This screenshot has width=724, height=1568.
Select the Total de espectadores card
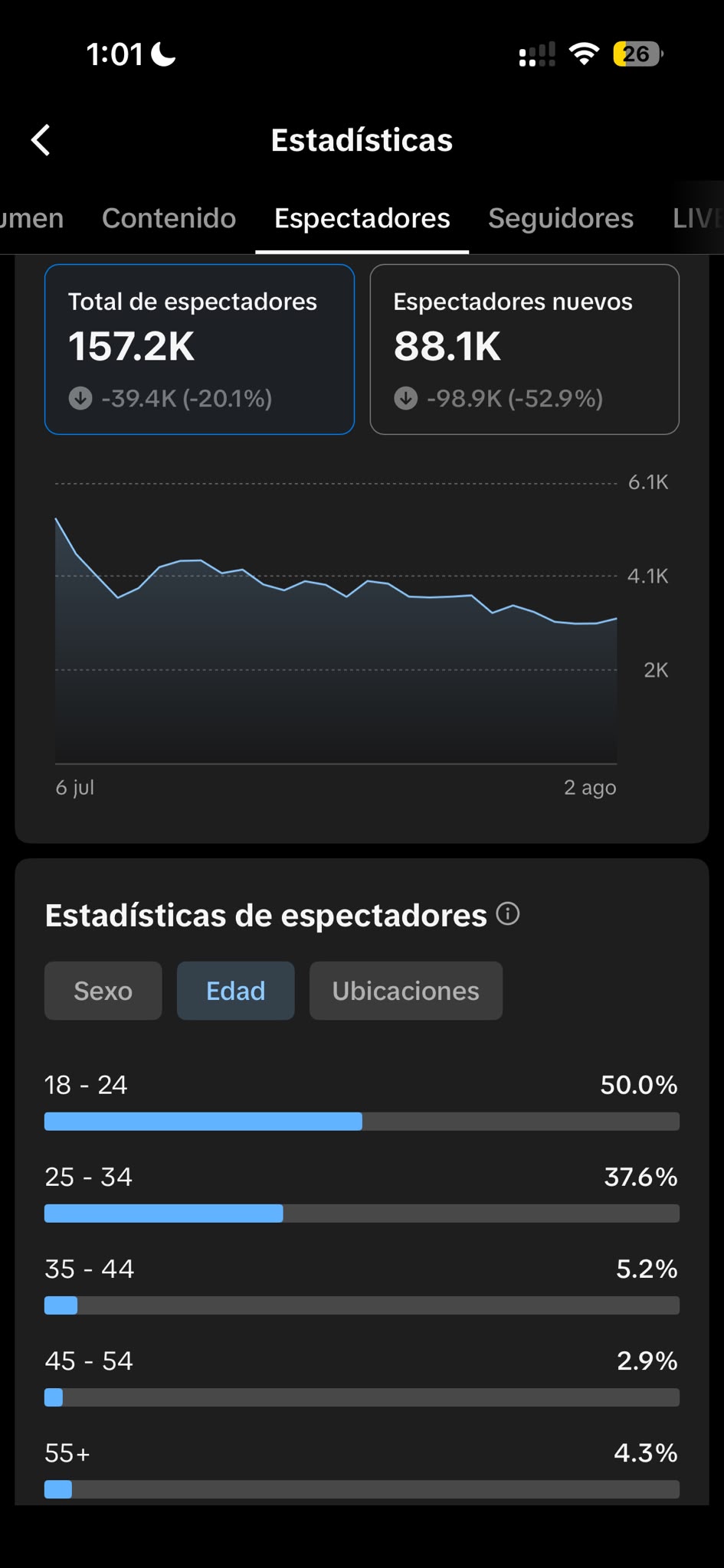click(x=199, y=349)
